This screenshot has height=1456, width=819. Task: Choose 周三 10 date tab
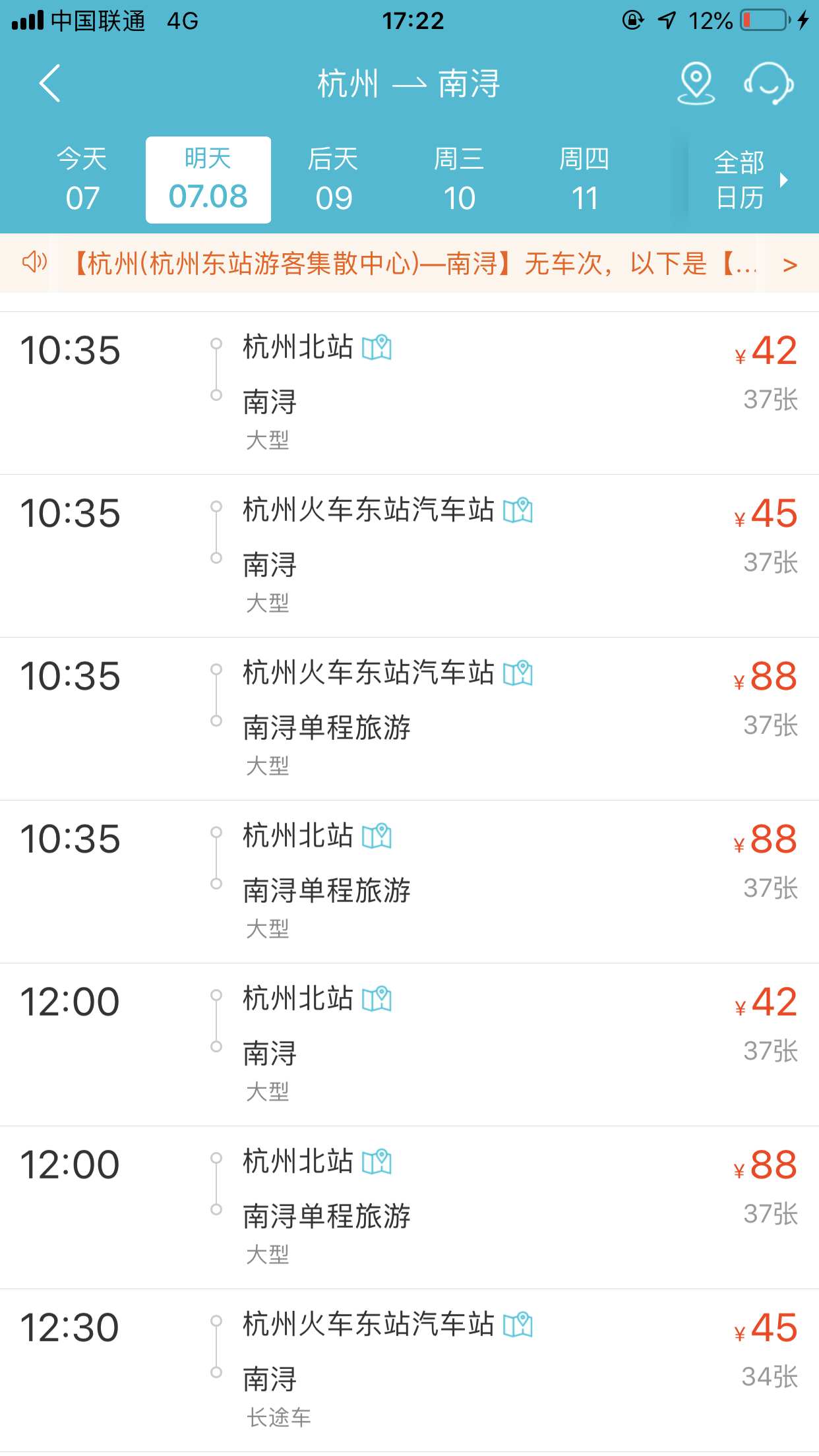[x=459, y=179]
